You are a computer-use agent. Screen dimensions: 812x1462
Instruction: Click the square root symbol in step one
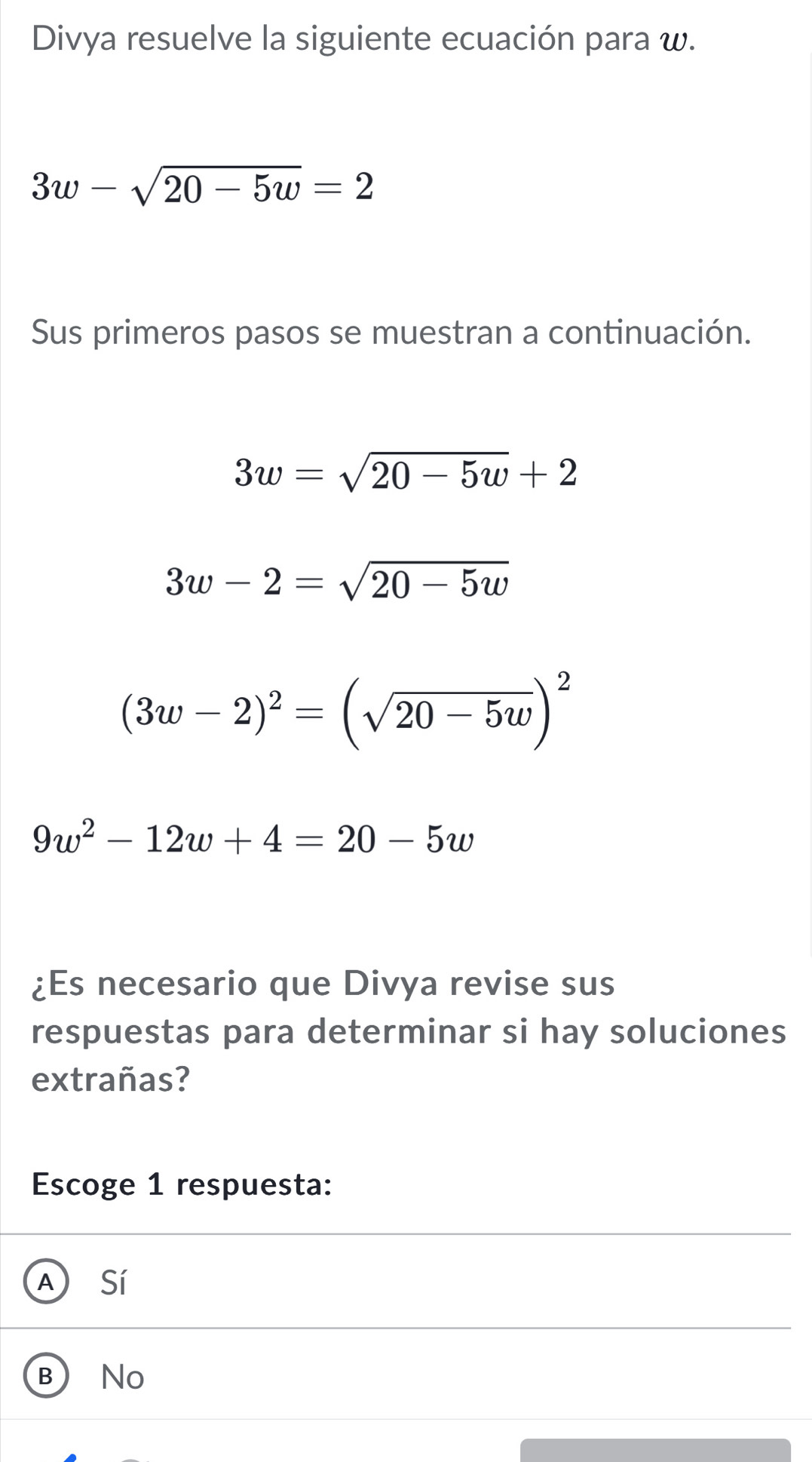351,475
